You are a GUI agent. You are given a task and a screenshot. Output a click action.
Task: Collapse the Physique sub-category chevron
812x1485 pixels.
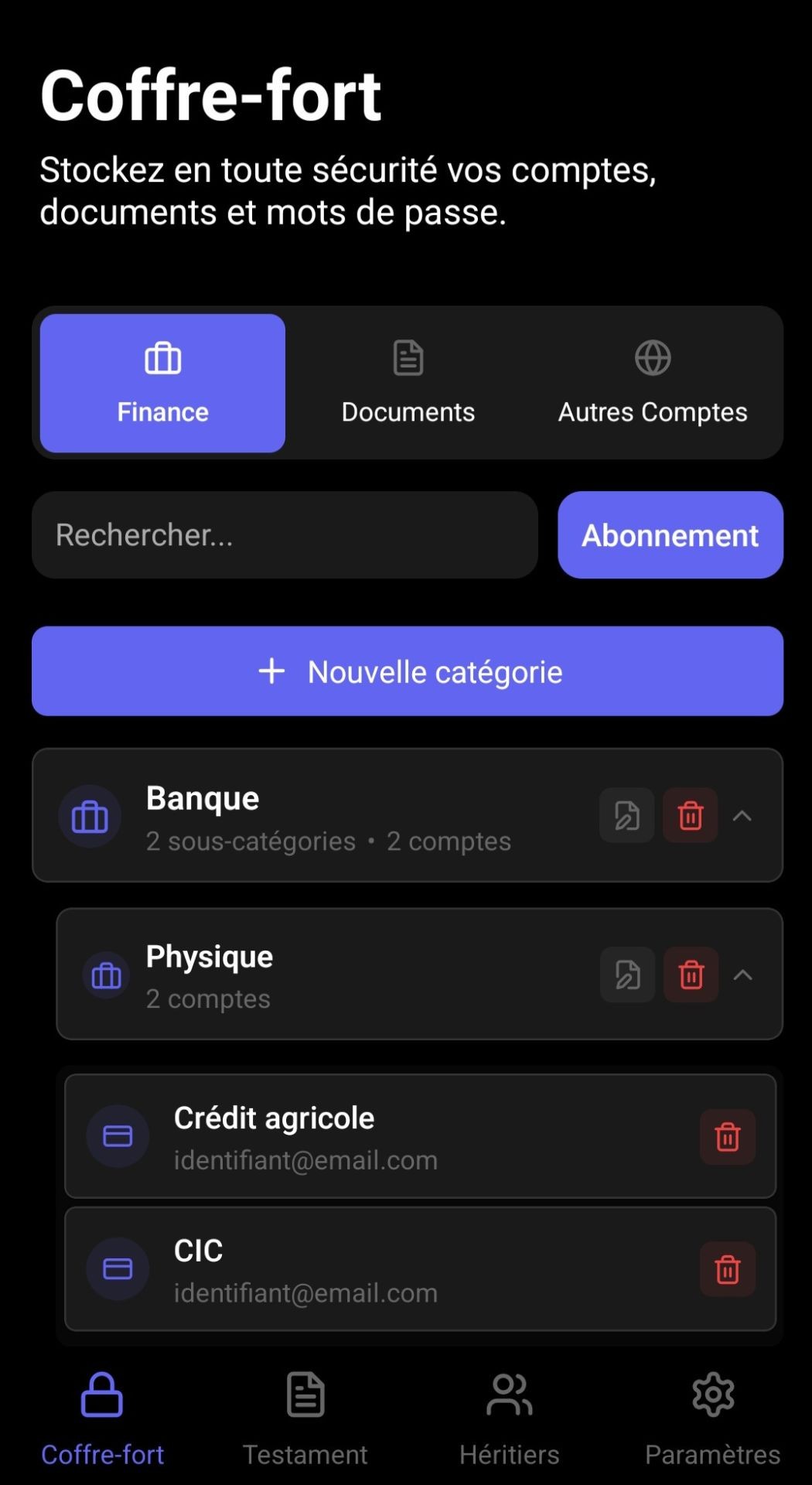tap(743, 975)
